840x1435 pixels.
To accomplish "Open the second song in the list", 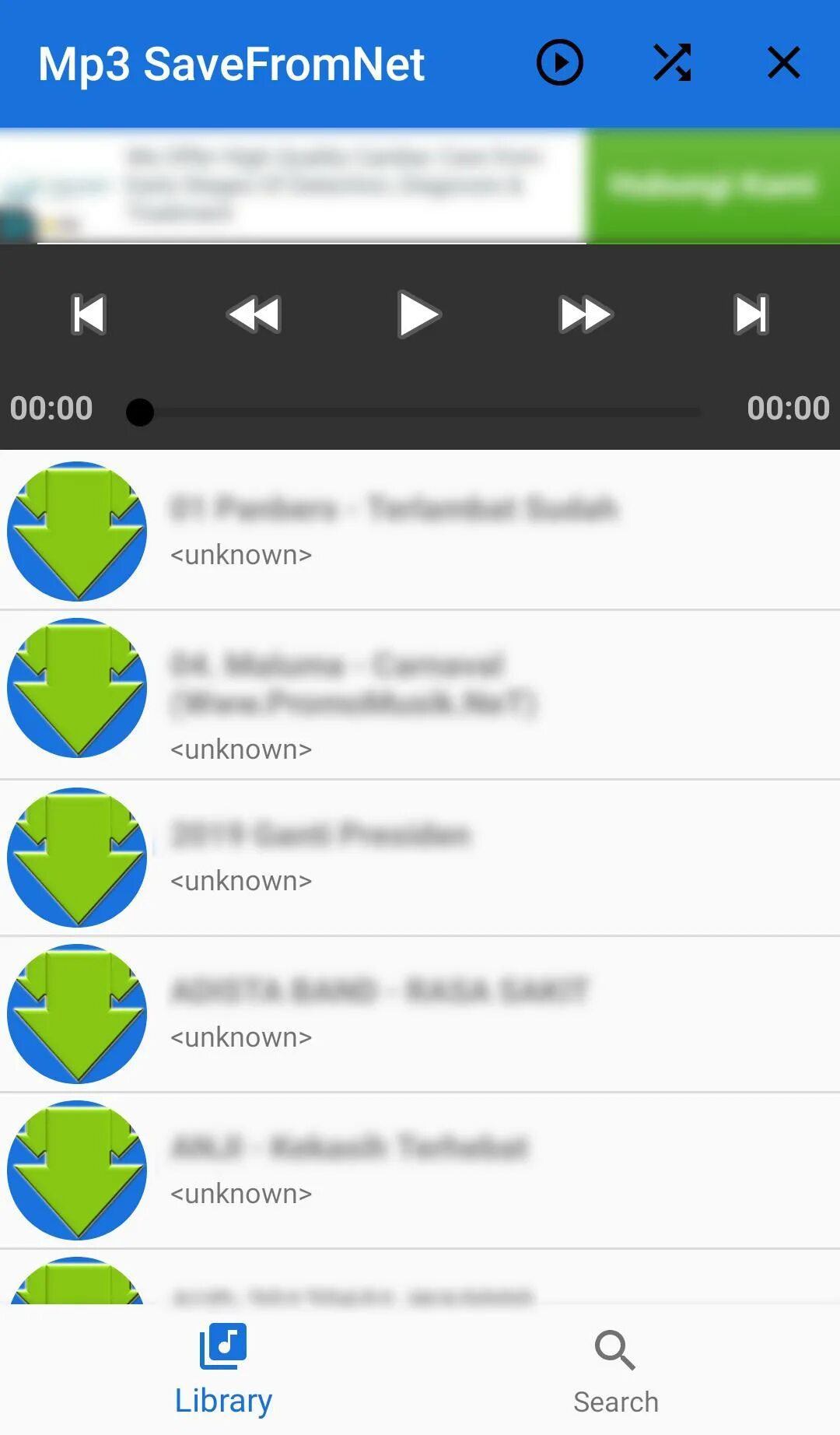I will [x=420, y=695].
